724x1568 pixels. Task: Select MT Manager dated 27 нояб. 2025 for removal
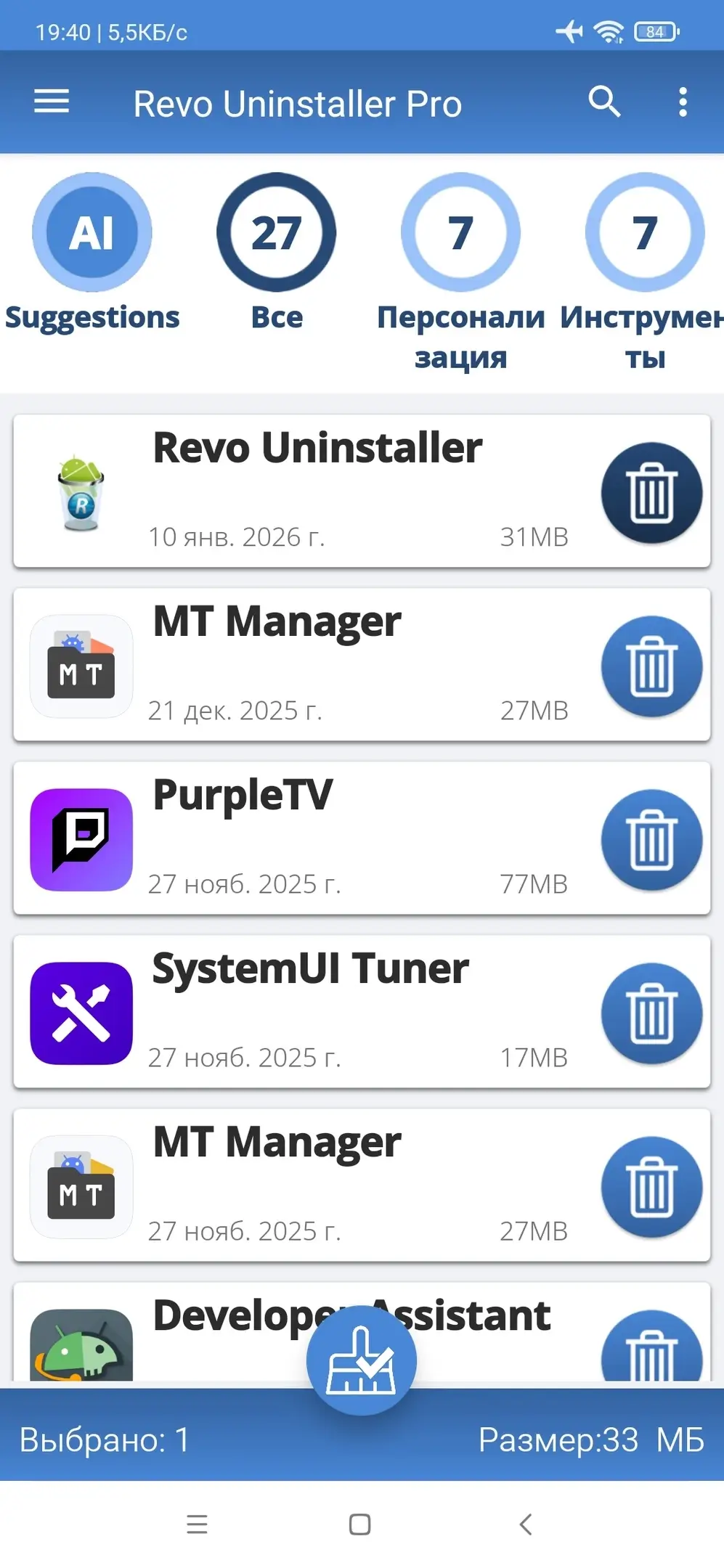point(651,1187)
